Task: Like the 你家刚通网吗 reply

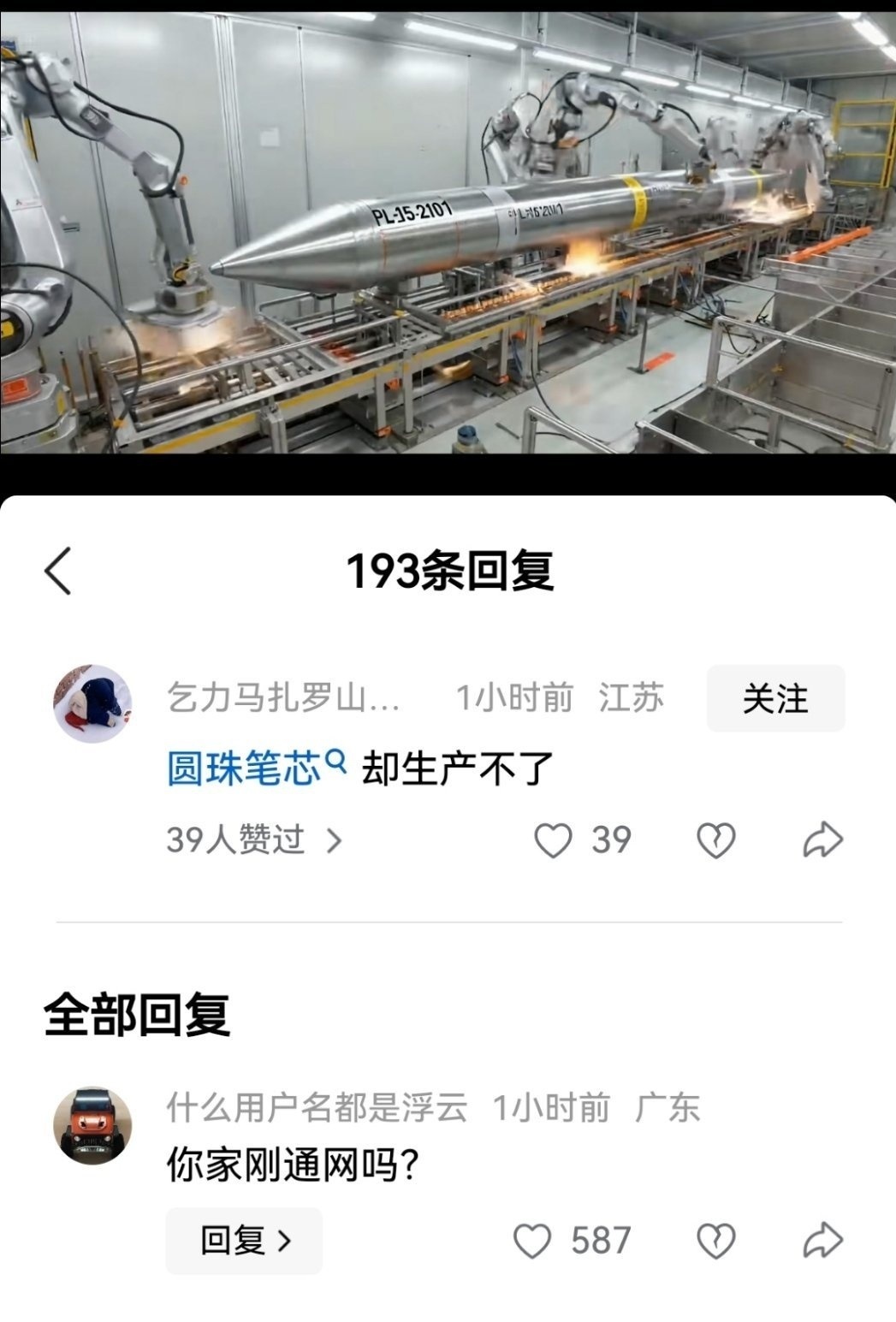Action: pyautogui.click(x=532, y=1241)
